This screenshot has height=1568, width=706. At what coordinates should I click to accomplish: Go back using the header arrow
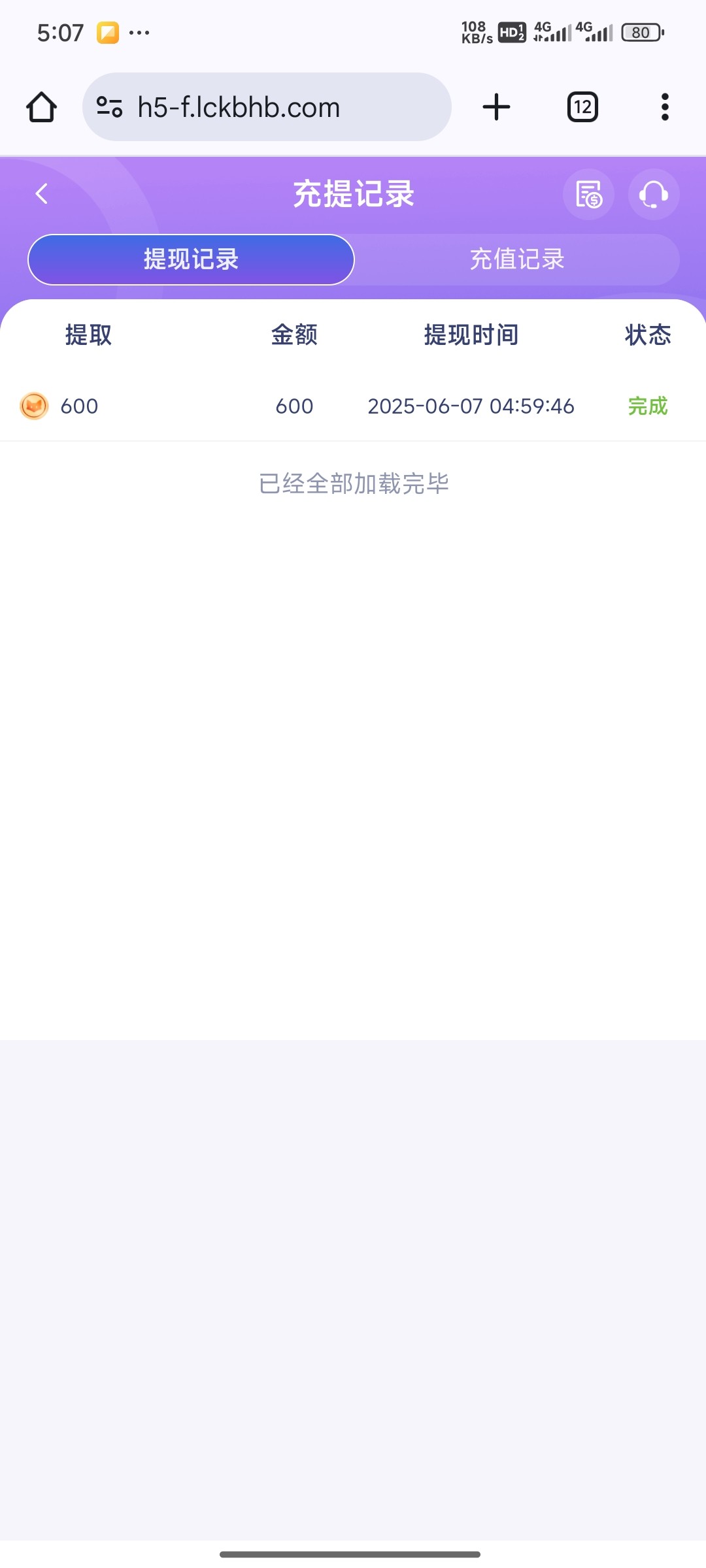click(x=42, y=193)
